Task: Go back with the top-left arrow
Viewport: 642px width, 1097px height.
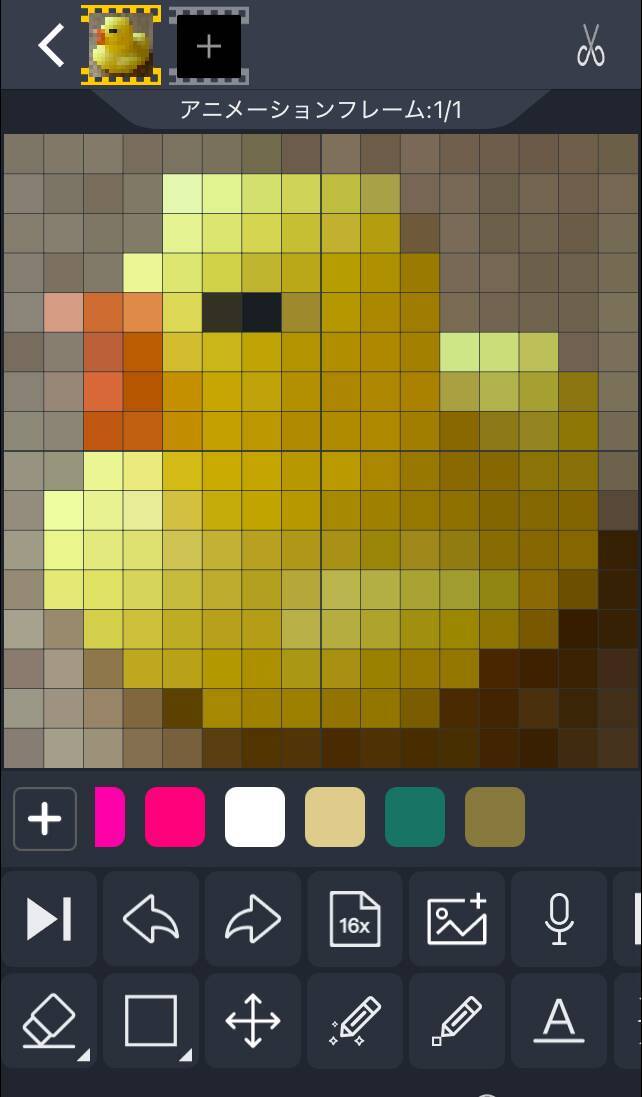Action: coord(51,46)
